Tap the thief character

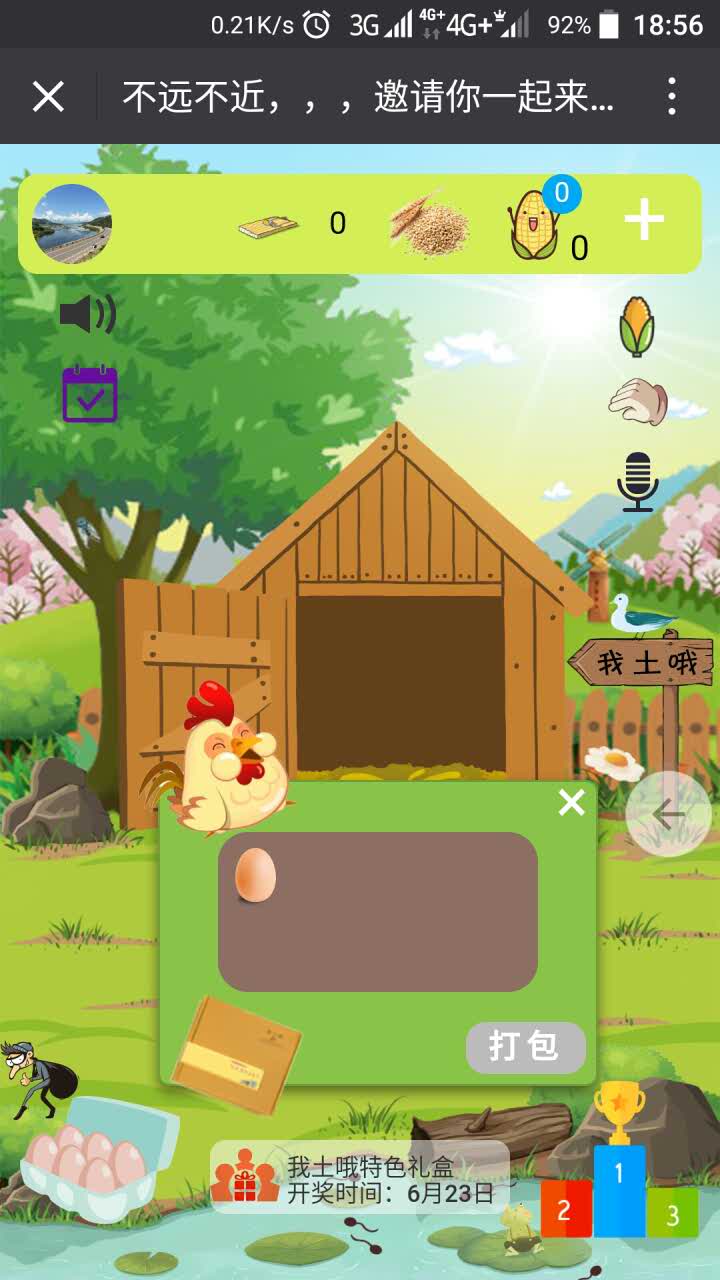(x=36, y=1078)
